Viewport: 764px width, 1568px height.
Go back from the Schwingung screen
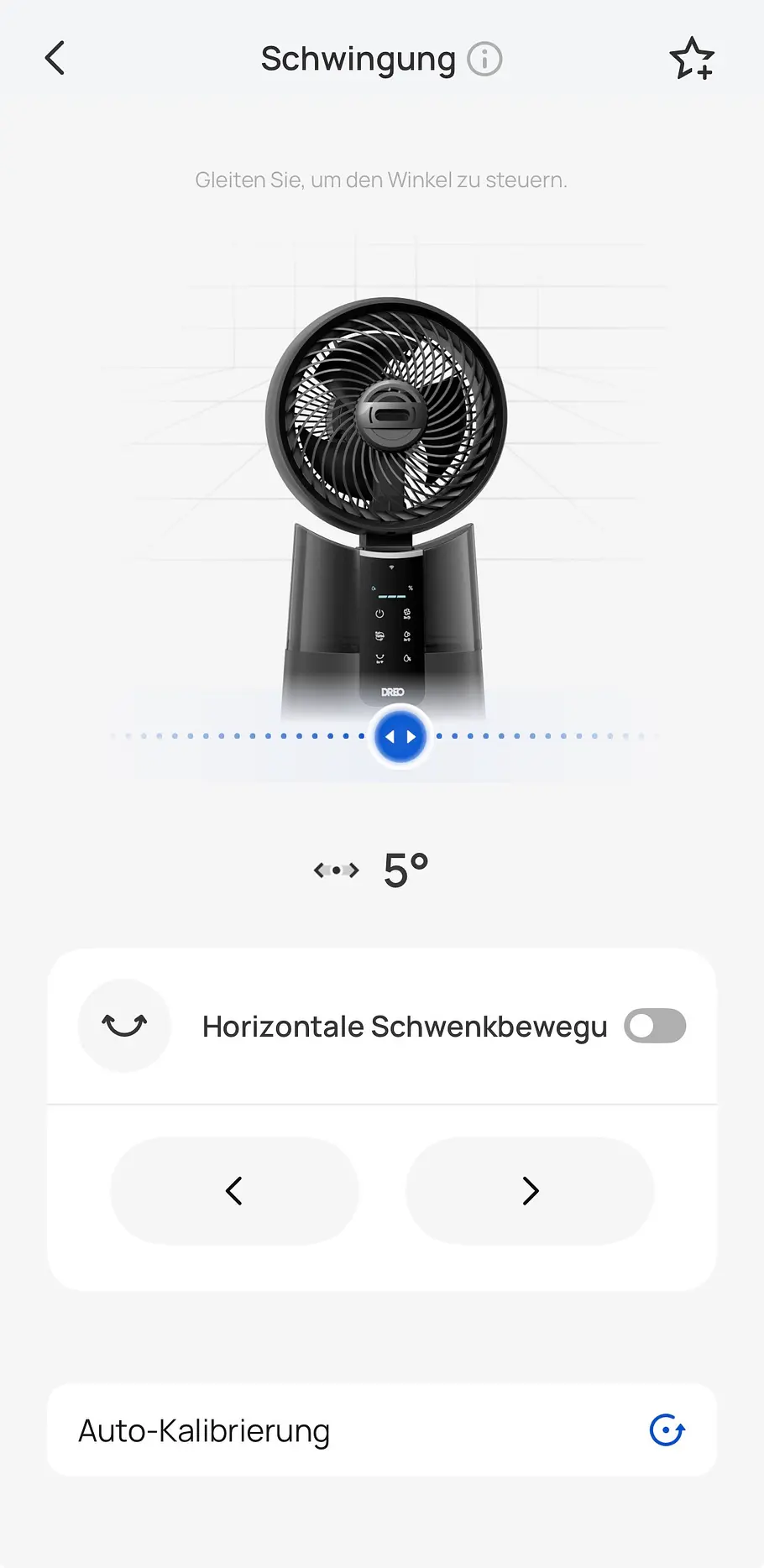click(x=55, y=59)
